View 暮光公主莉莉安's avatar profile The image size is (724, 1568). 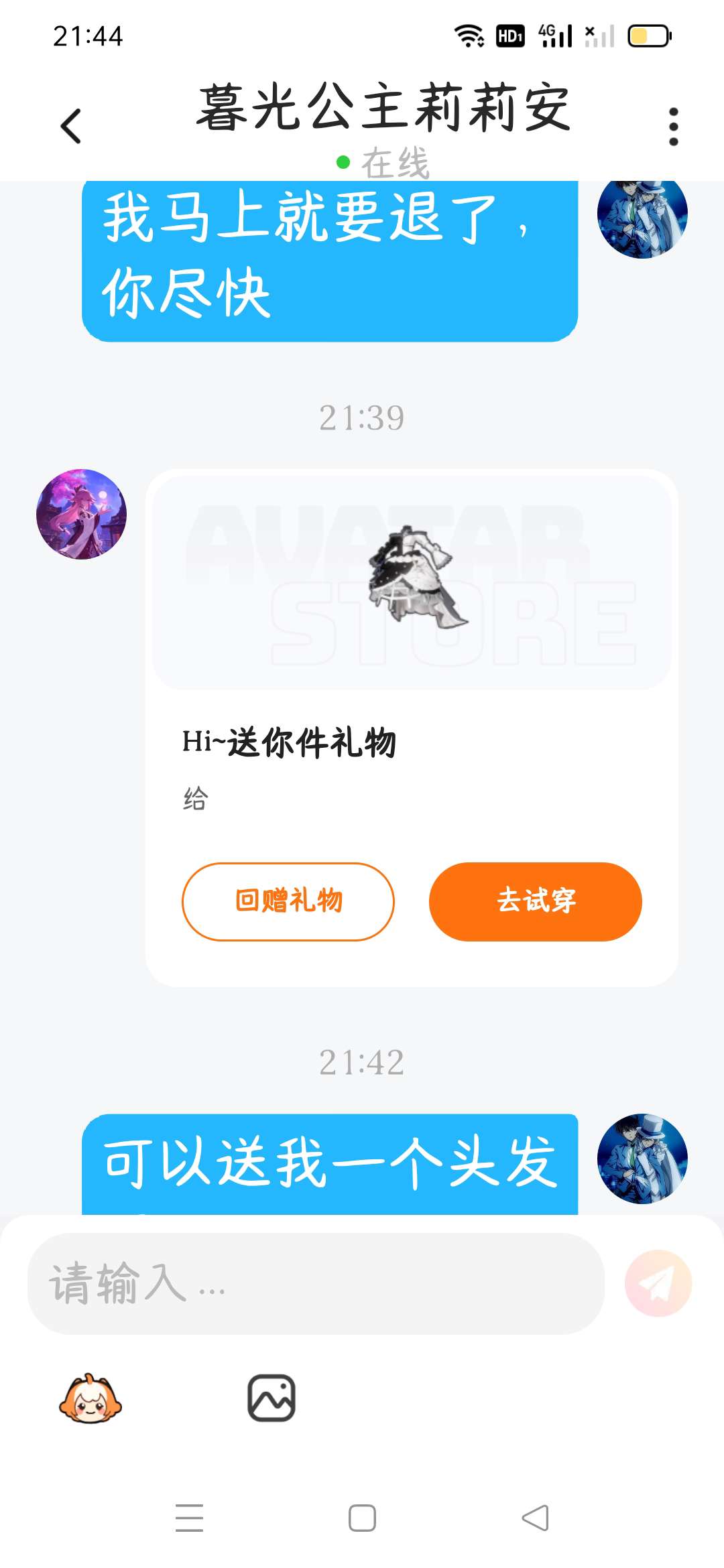81,514
